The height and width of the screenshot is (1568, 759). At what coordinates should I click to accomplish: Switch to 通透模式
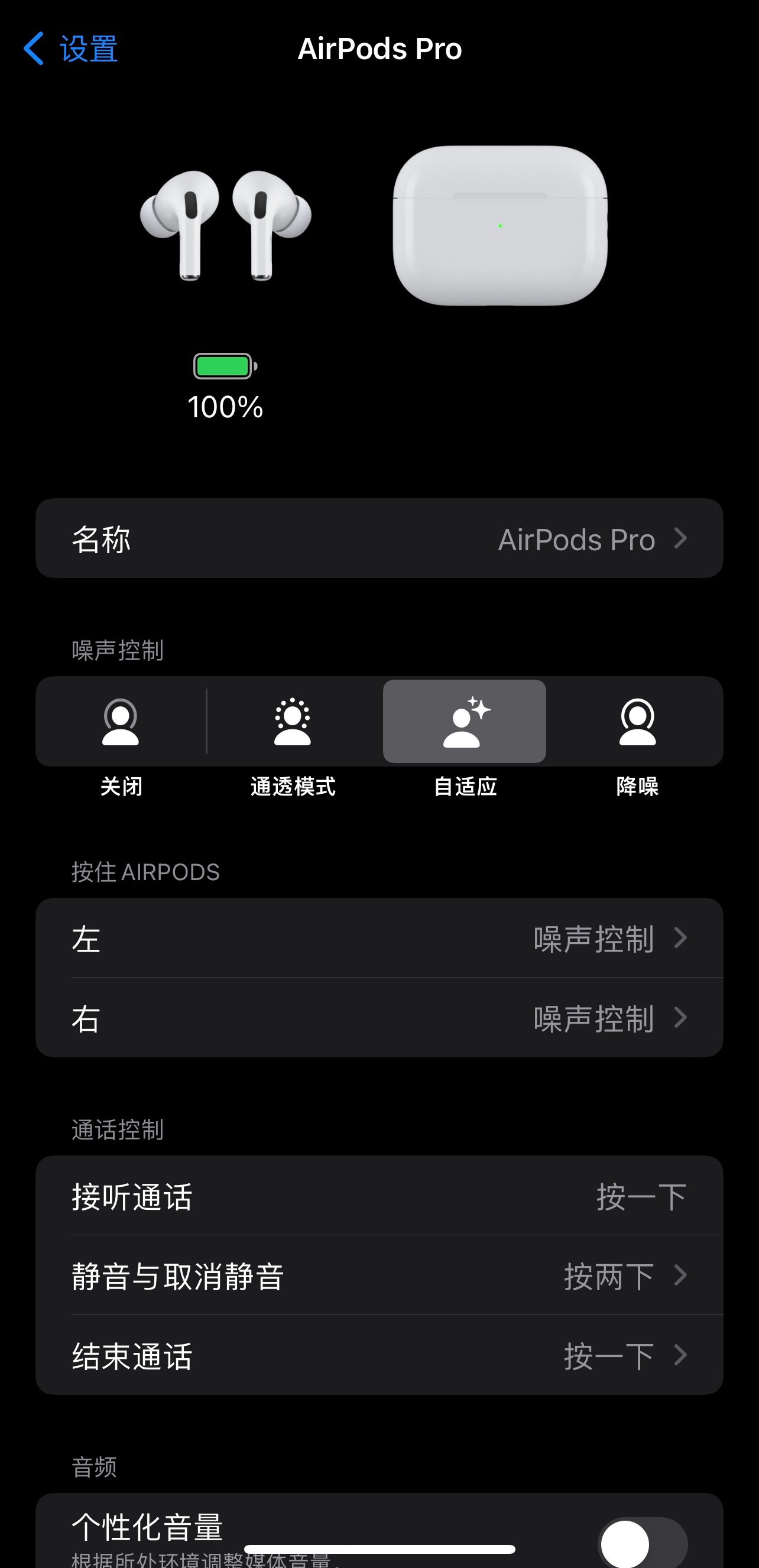coord(293,722)
